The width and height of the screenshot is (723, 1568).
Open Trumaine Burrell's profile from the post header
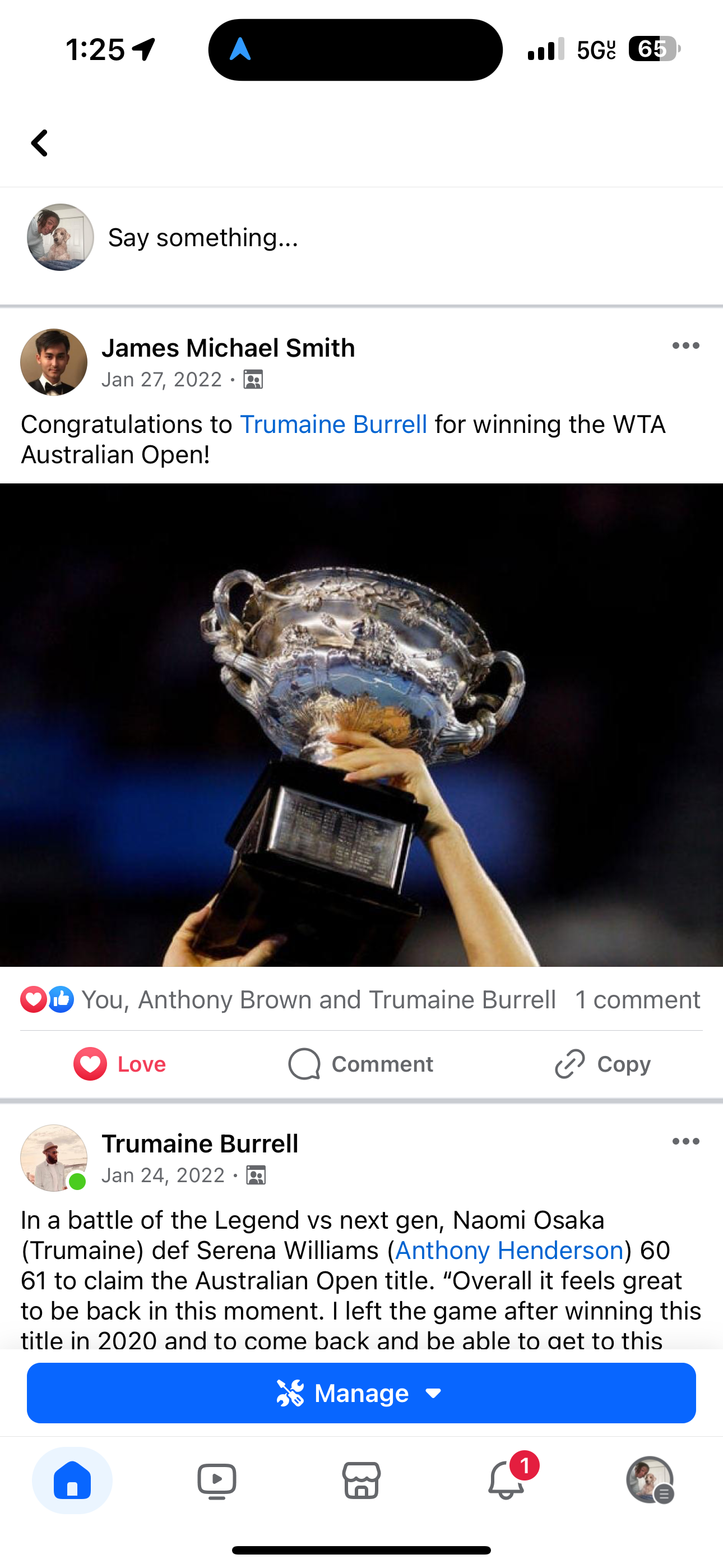coord(200,1143)
